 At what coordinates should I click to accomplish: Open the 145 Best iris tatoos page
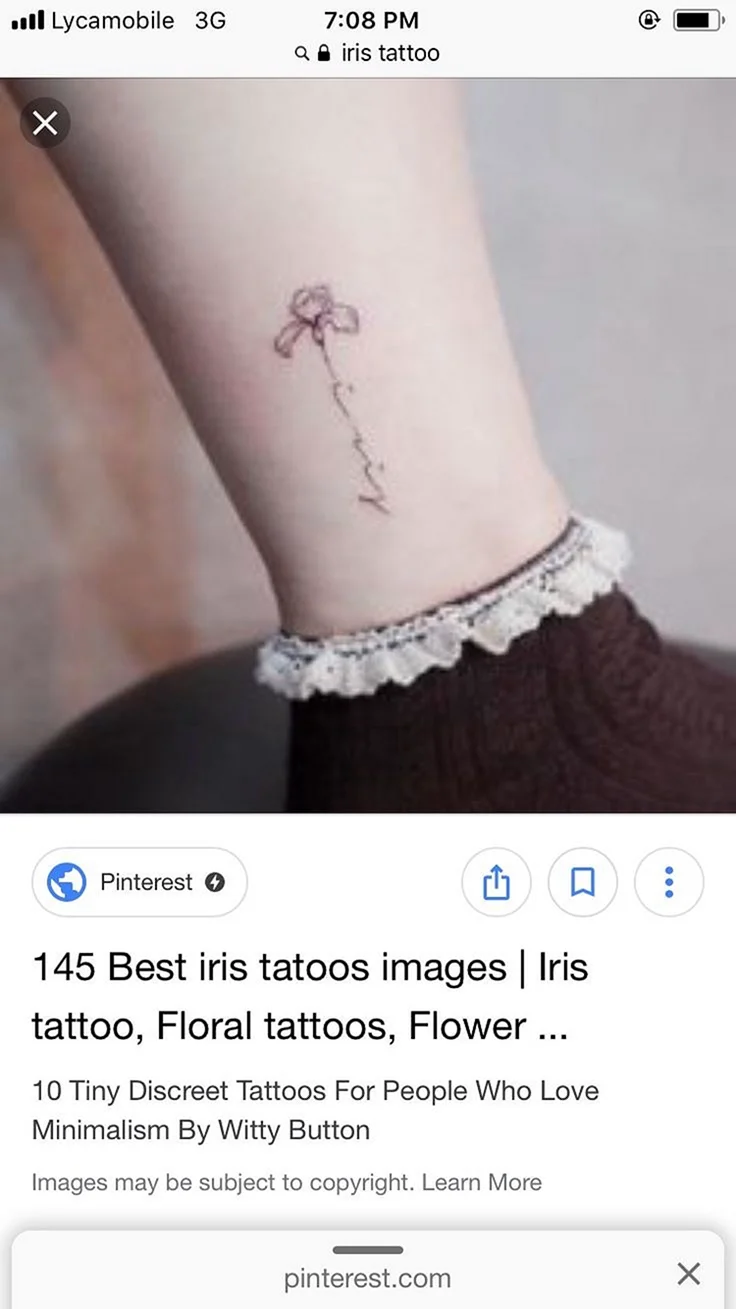tap(311, 996)
